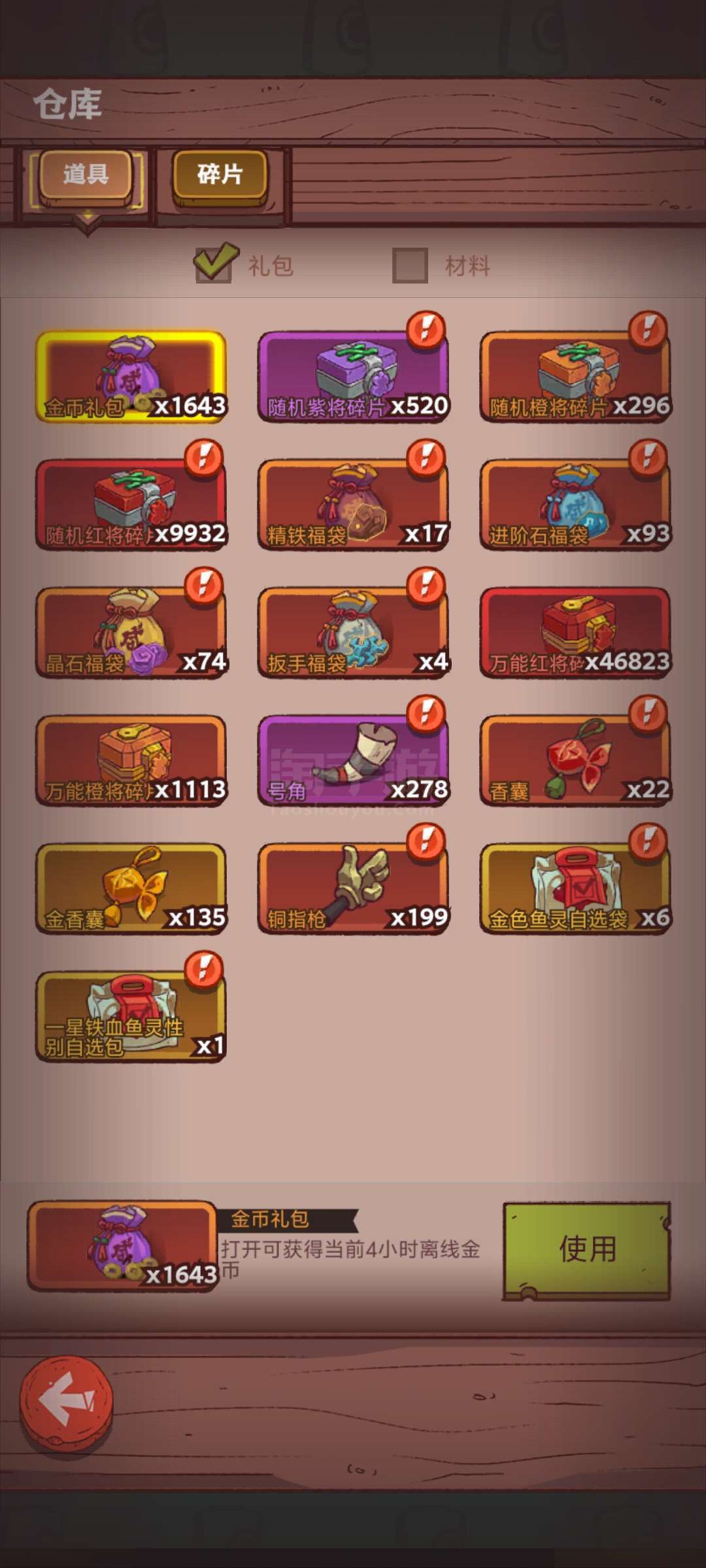This screenshot has width=706, height=1568.
Task: Select the 道具 tab
Action: point(86,174)
